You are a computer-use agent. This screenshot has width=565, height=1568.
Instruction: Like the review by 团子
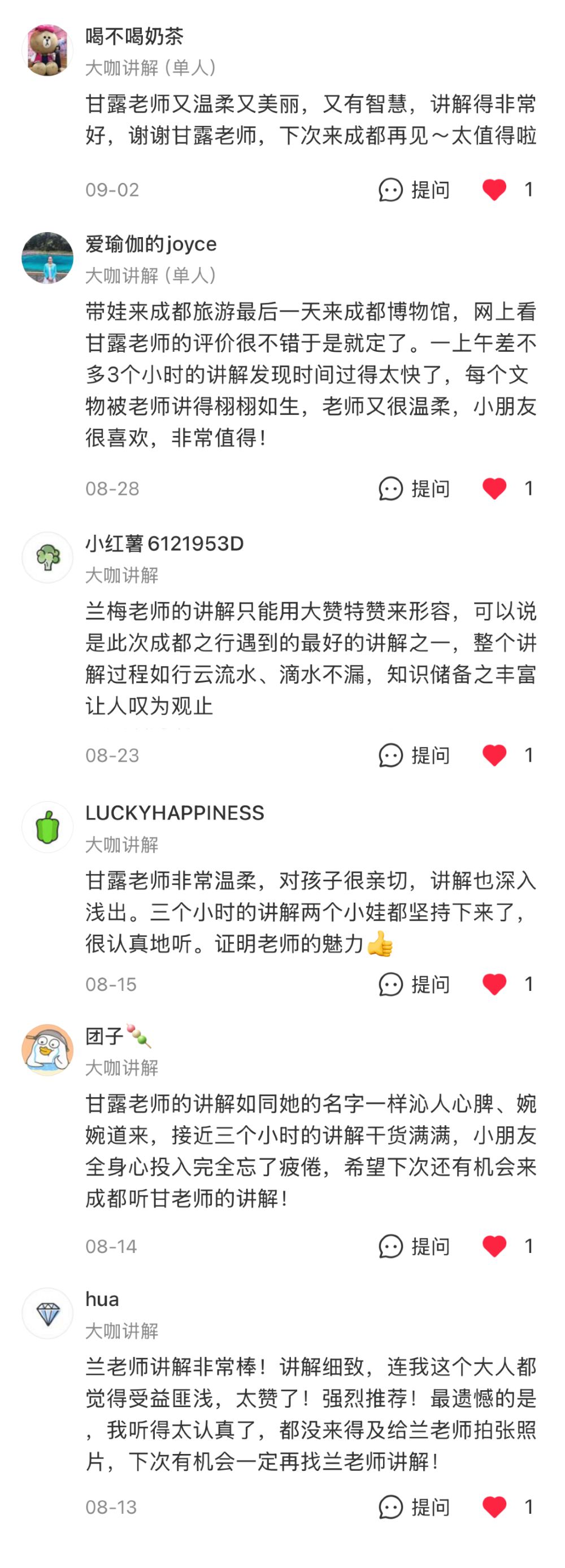[x=494, y=1246]
